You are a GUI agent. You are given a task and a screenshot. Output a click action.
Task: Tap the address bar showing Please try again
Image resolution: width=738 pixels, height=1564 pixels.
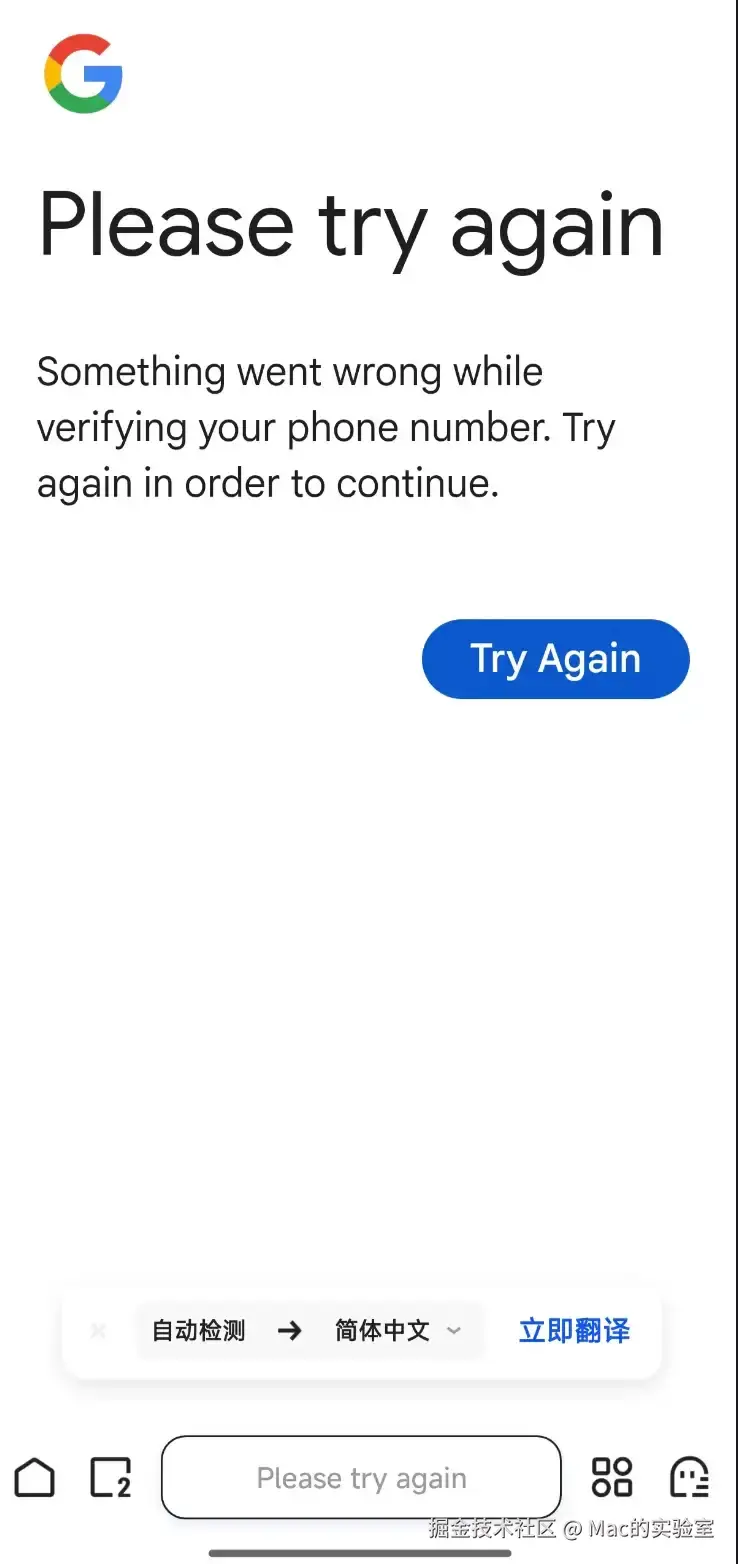tap(361, 1477)
